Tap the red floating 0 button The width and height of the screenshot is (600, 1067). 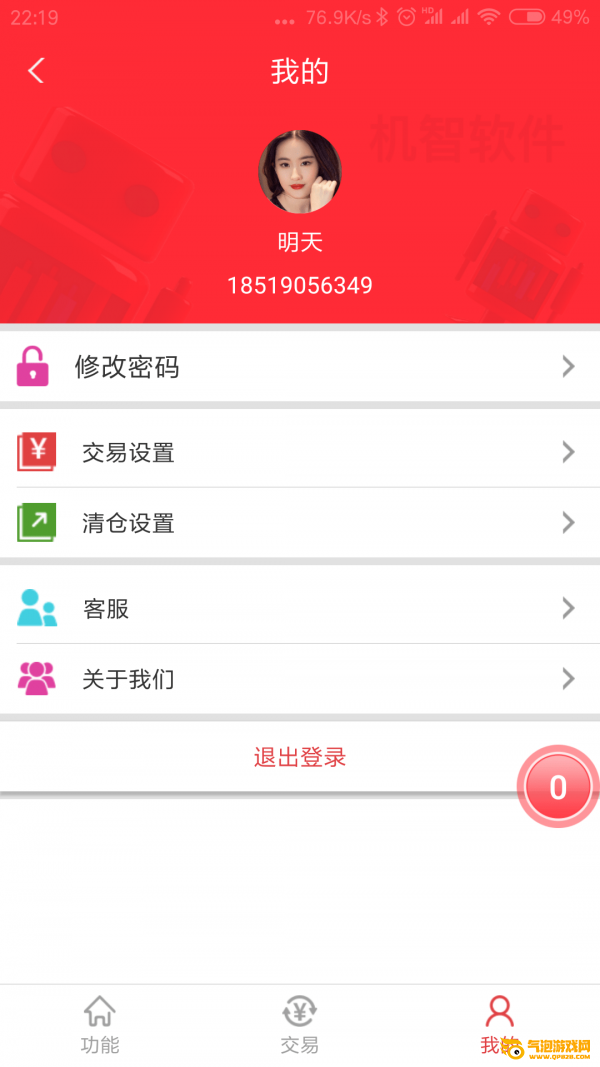(557, 787)
